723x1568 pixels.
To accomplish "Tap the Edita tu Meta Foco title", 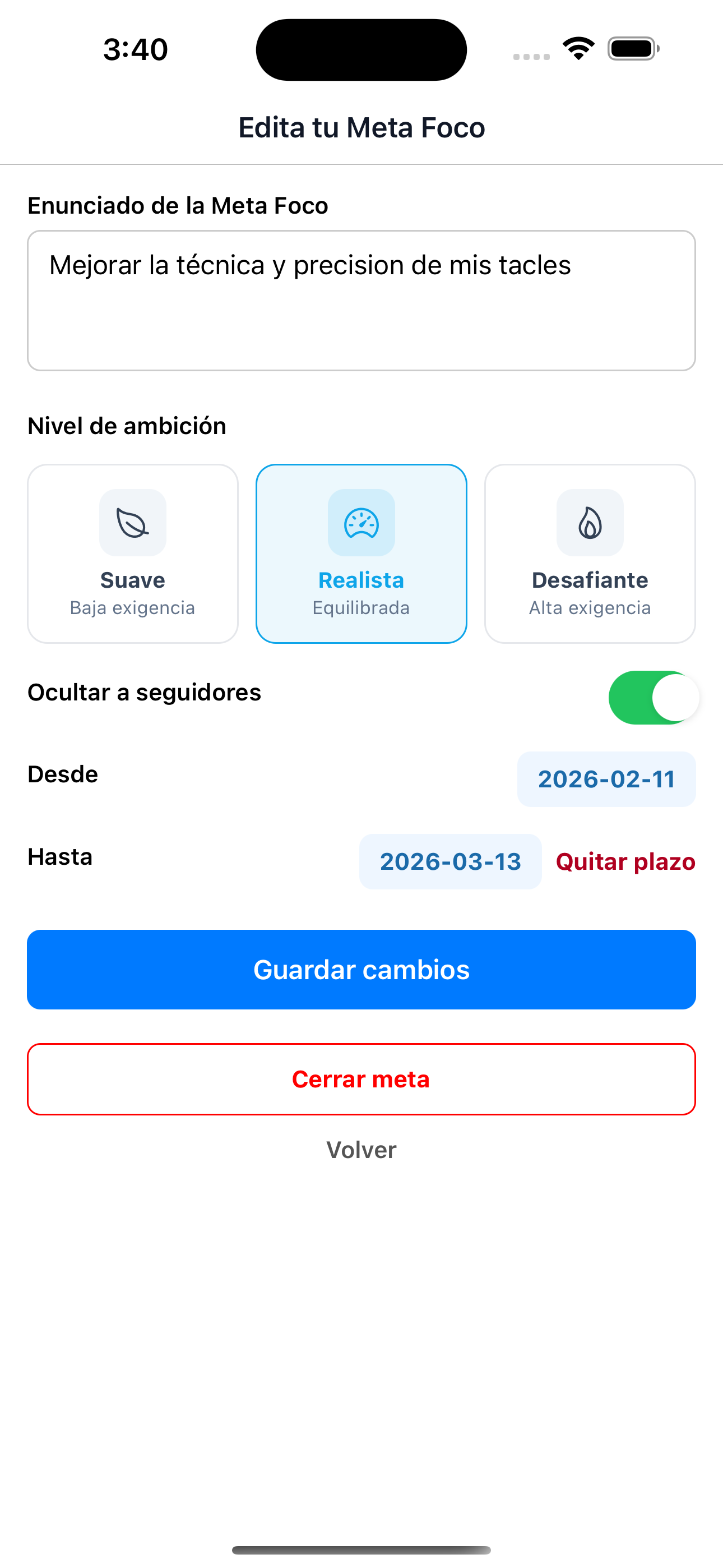I will (x=361, y=127).
